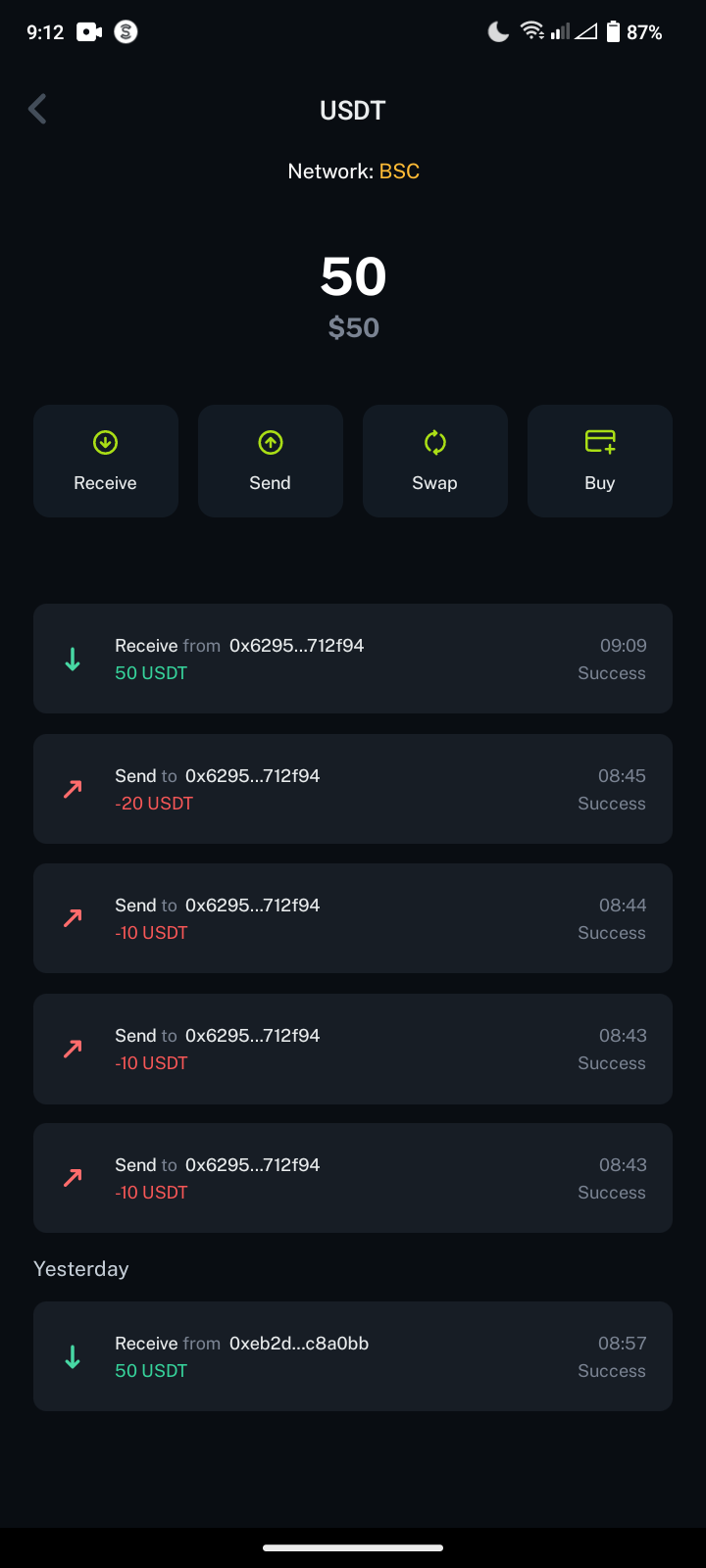The width and height of the screenshot is (706, 1568).
Task: Open the 50 USDT receive transaction at 09:09
Action: click(x=353, y=659)
